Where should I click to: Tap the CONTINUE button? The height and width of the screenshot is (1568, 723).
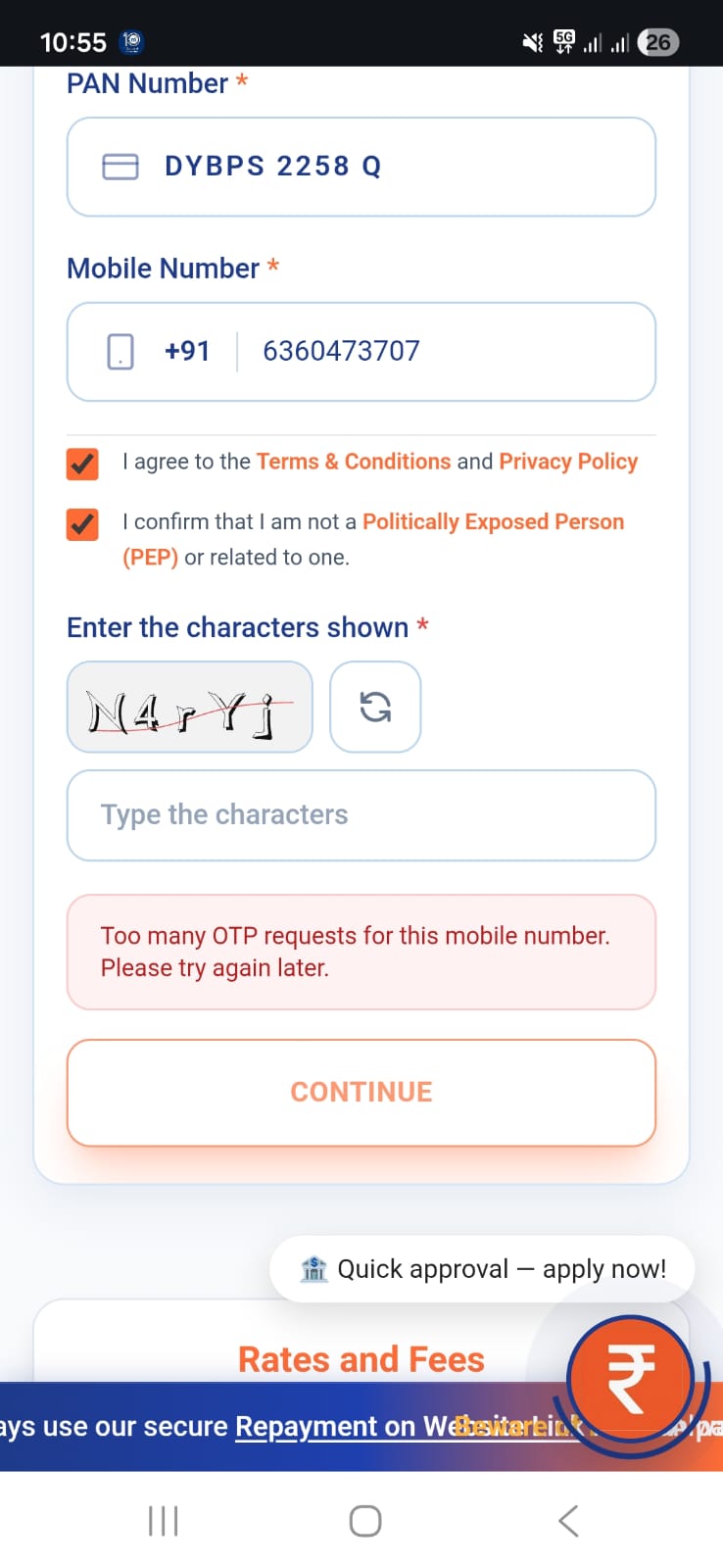point(361,1092)
